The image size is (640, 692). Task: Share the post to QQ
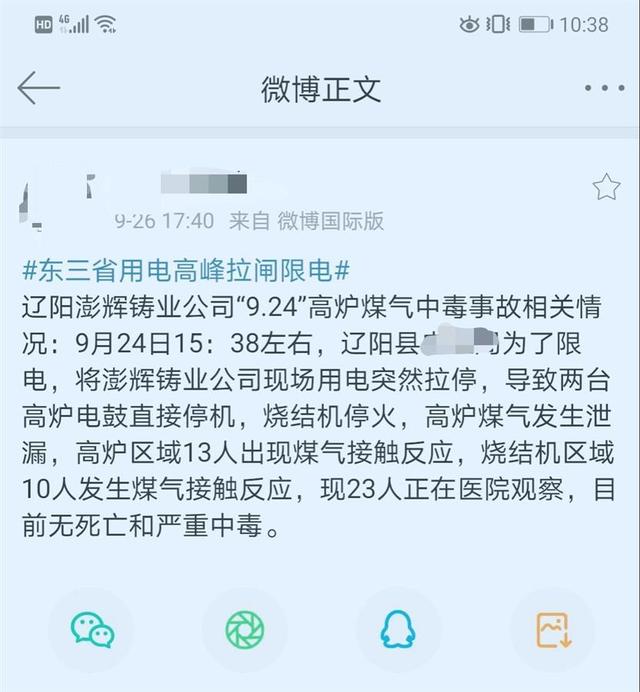click(398, 630)
